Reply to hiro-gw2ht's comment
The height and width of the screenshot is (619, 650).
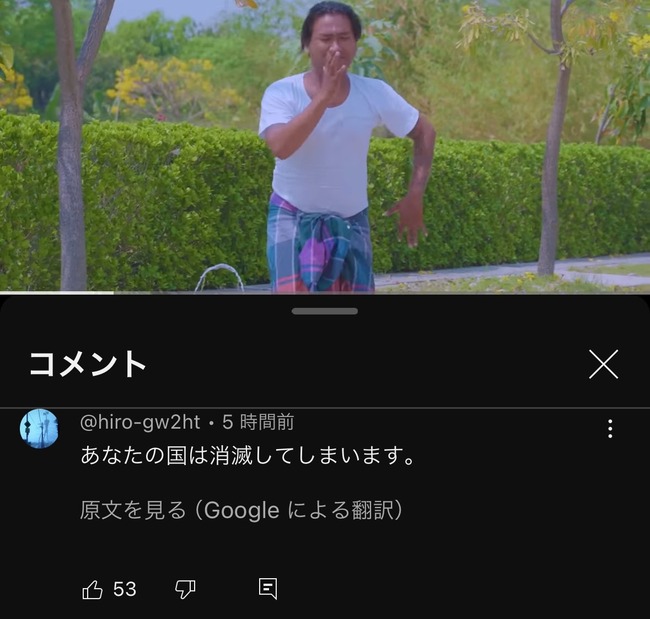pos(267,589)
